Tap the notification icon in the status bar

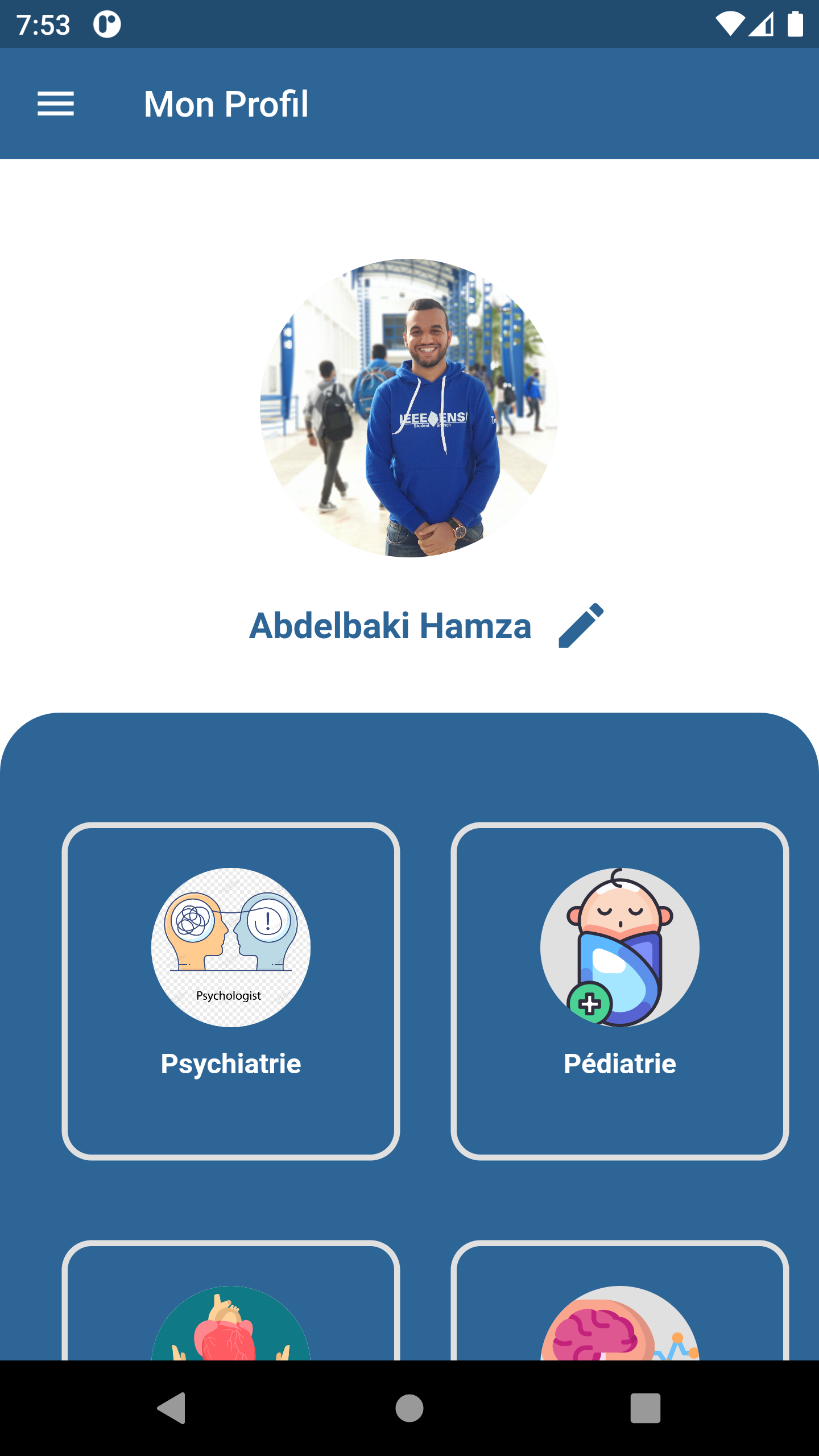coord(108,23)
